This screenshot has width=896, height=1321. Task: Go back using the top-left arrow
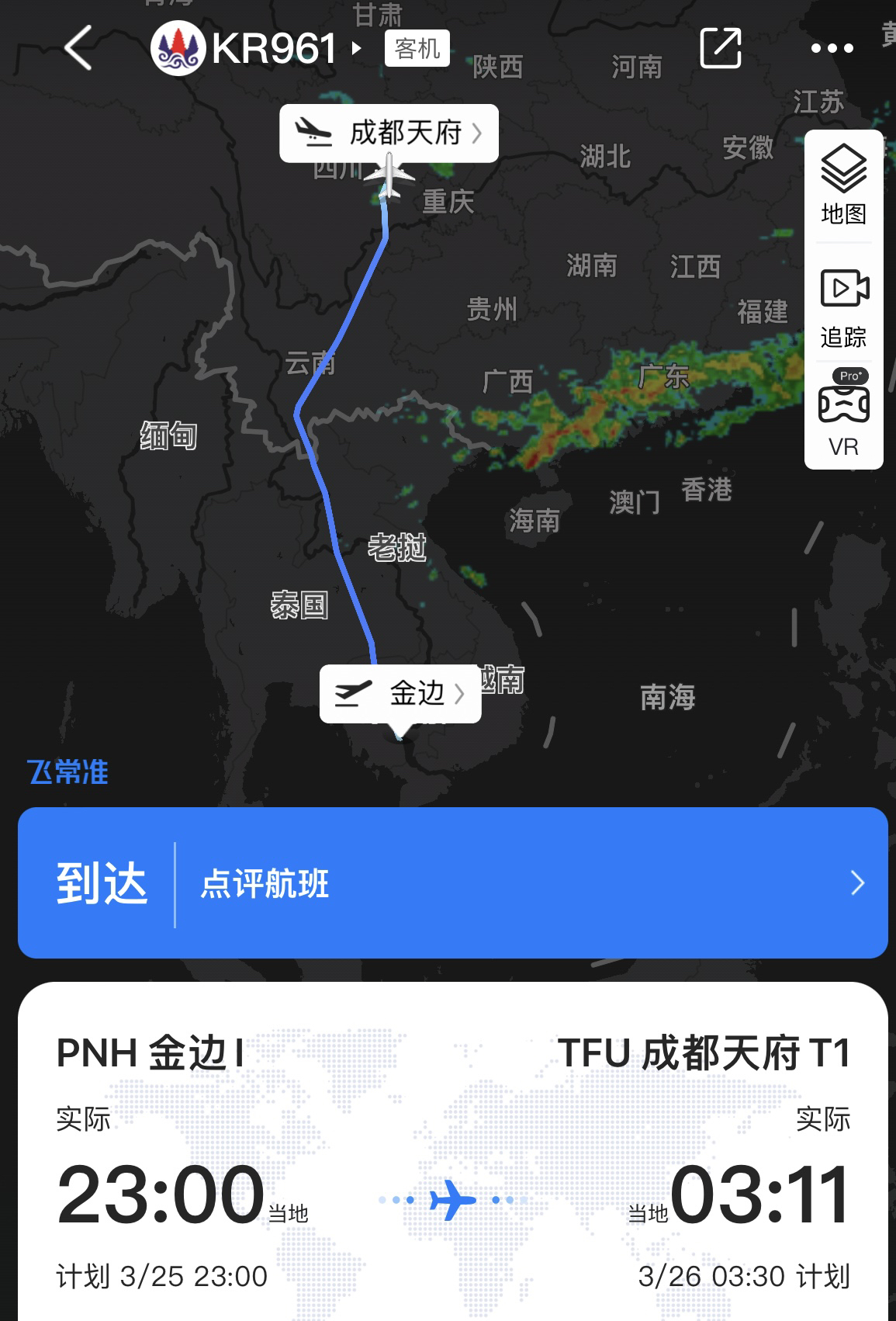coord(78,48)
